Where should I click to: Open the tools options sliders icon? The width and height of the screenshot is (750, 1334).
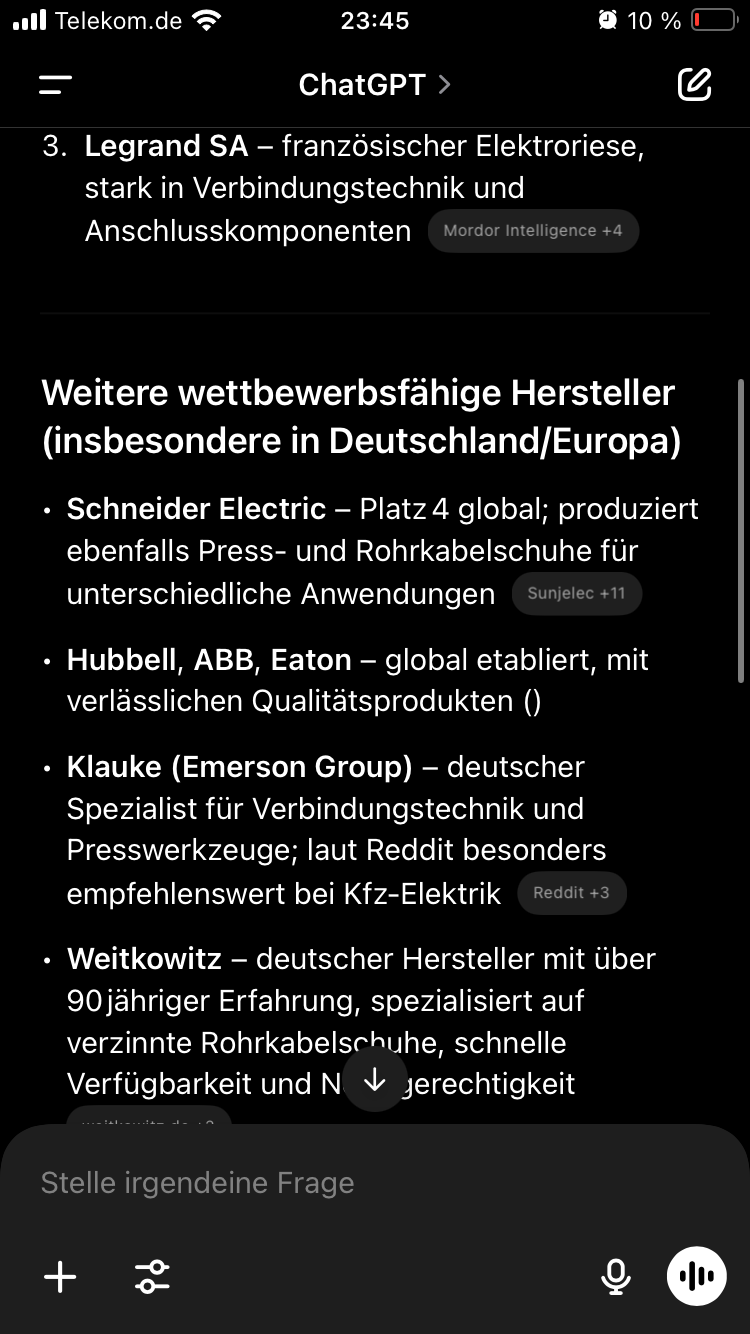coord(152,1277)
